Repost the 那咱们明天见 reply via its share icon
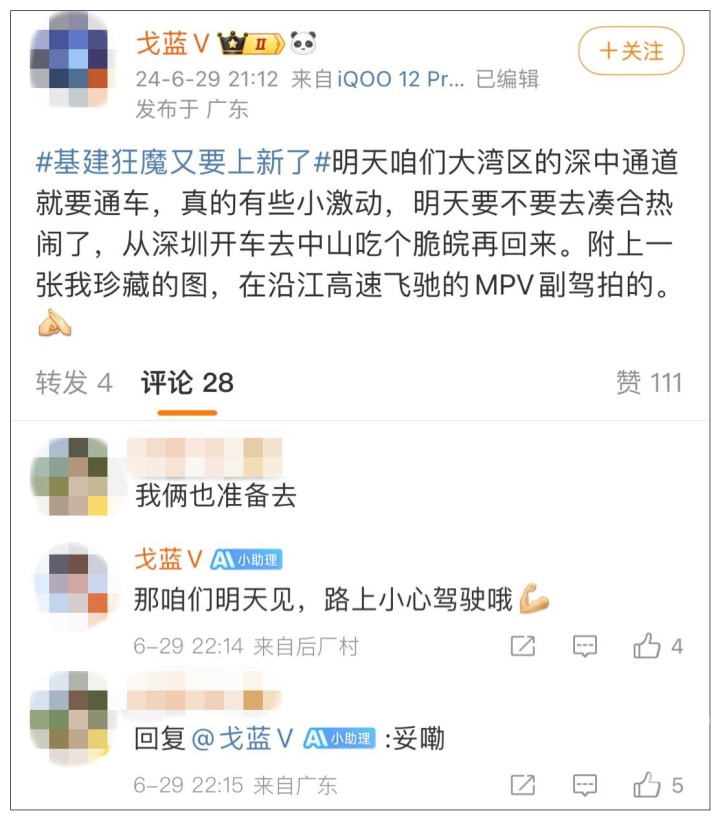 click(x=523, y=646)
